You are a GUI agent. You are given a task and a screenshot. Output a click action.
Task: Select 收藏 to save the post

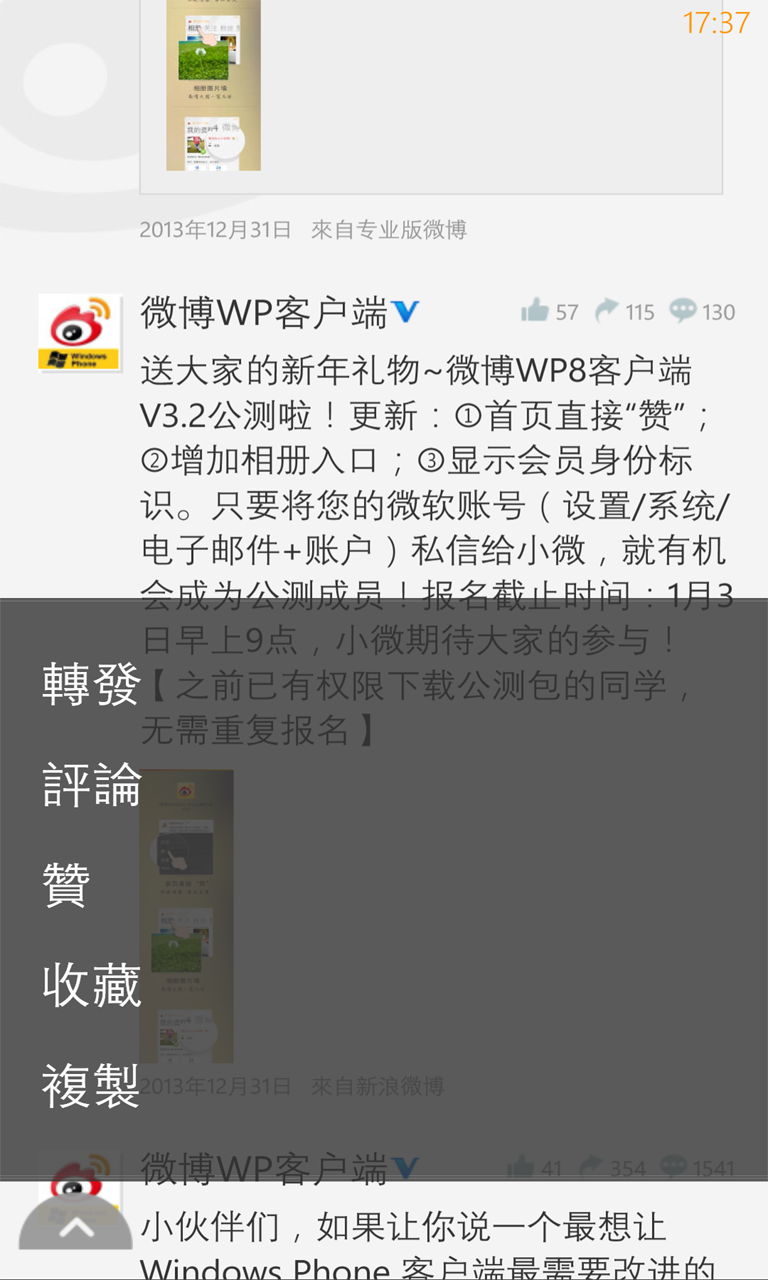click(x=91, y=985)
